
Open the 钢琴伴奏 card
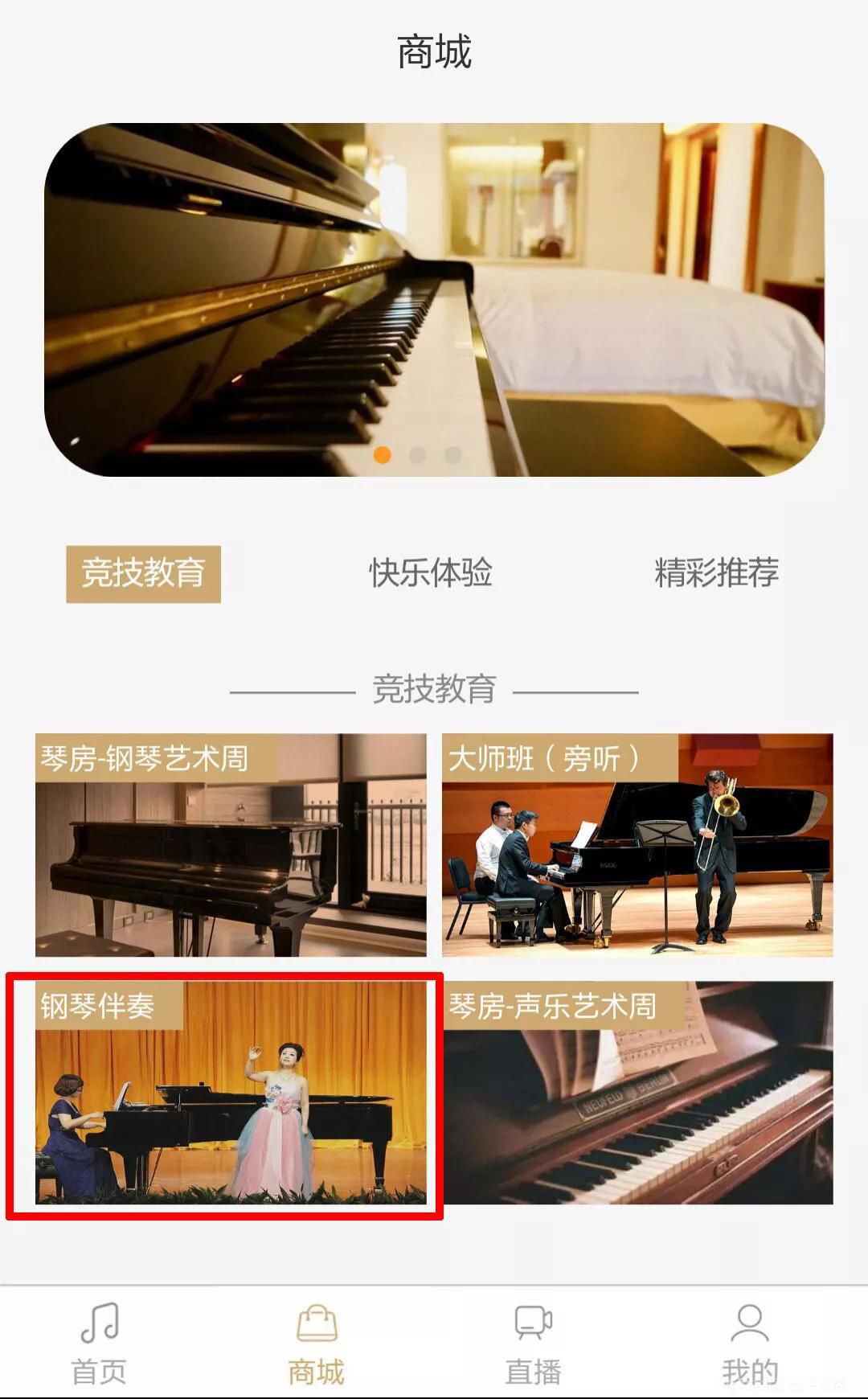(231, 1092)
